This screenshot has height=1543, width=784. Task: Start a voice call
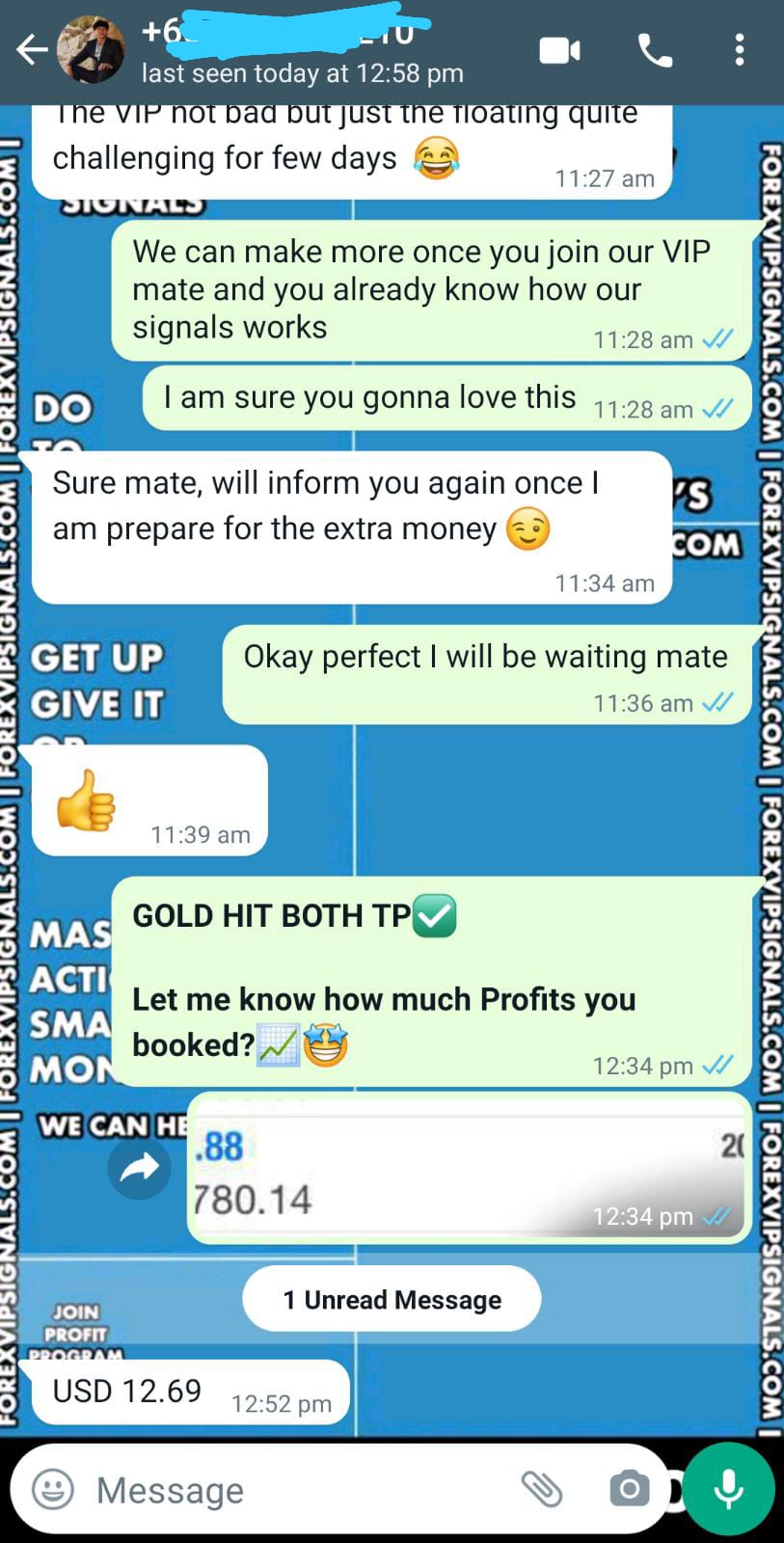(x=656, y=50)
